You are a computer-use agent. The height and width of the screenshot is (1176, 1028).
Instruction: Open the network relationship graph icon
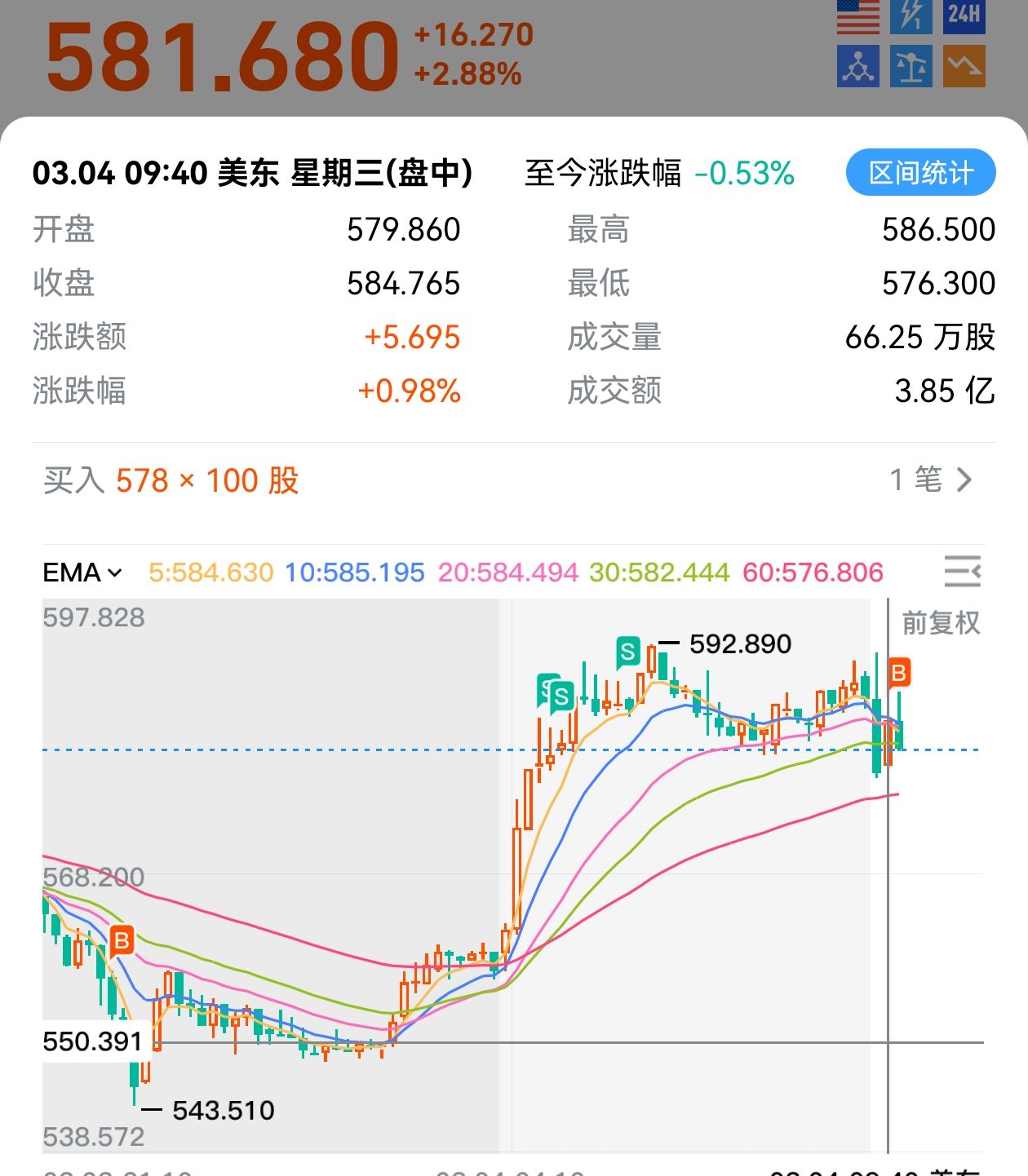click(x=857, y=66)
